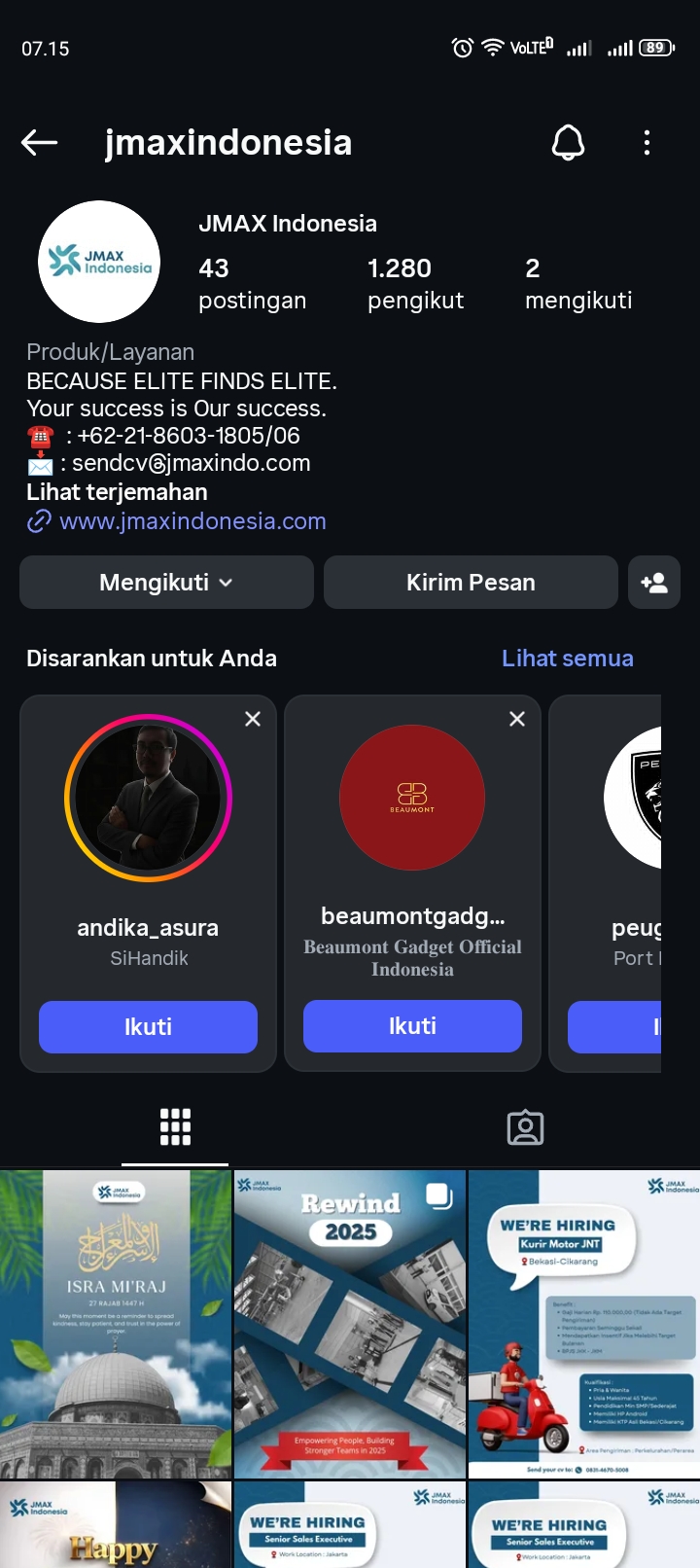This screenshot has height=1568, width=700.
Task: Open the www.jmaxindonesia.com link
Action: click(x=192, y=521)
